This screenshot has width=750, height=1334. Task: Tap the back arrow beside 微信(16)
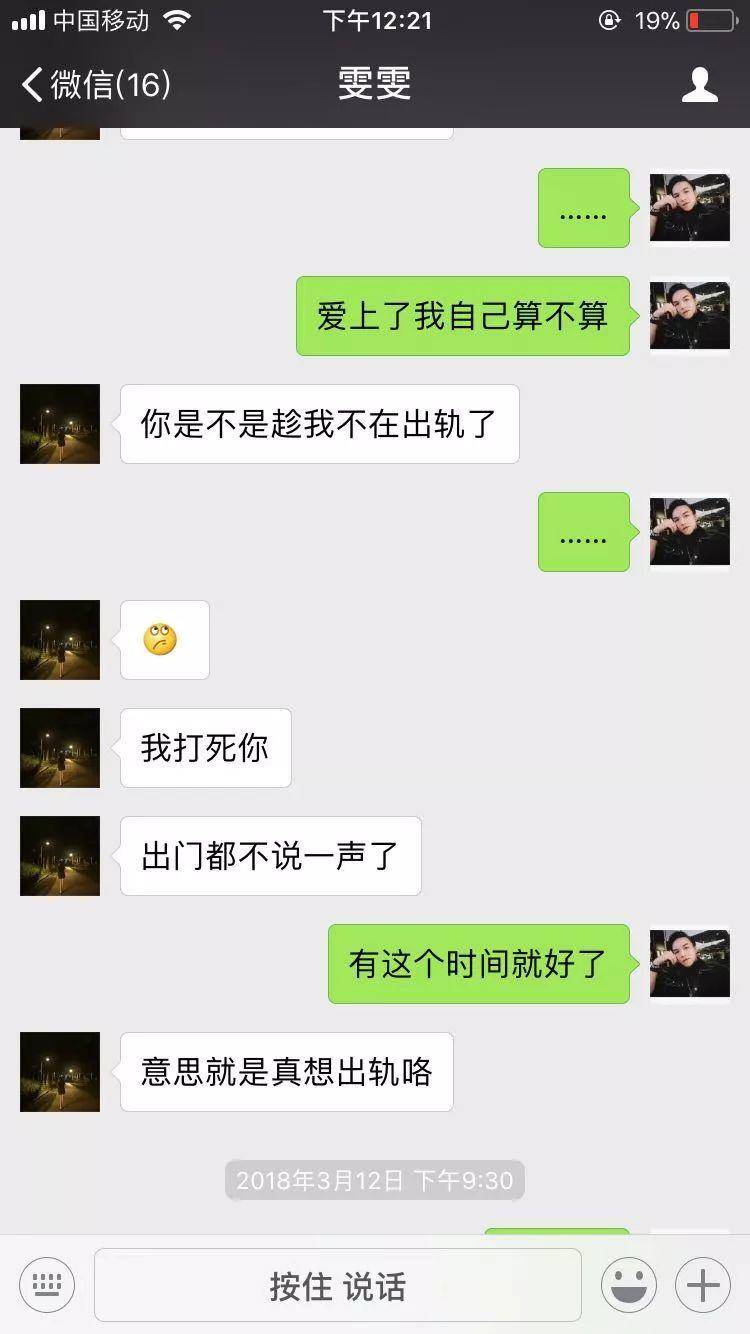tap(30, 85)
